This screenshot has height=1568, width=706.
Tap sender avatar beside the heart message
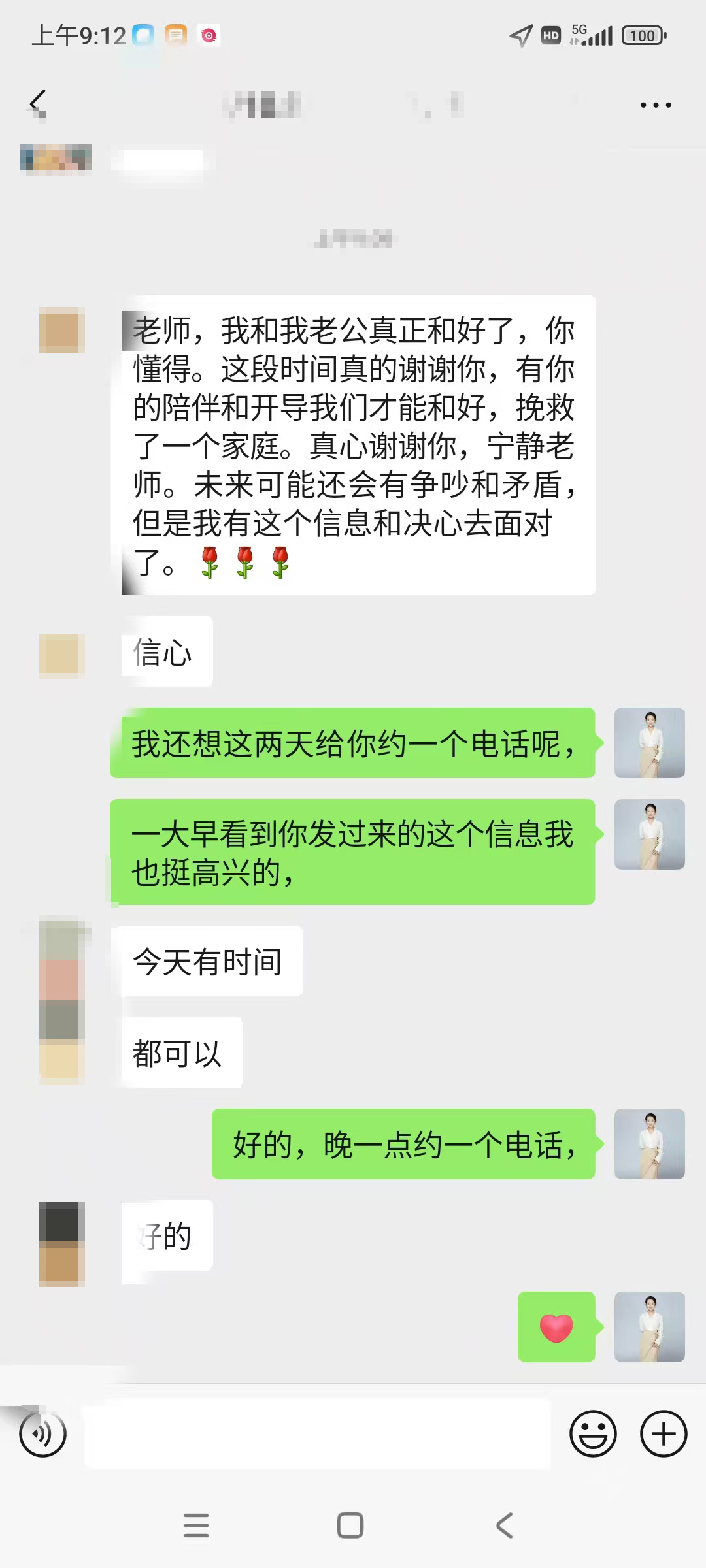coord(649,1327)
